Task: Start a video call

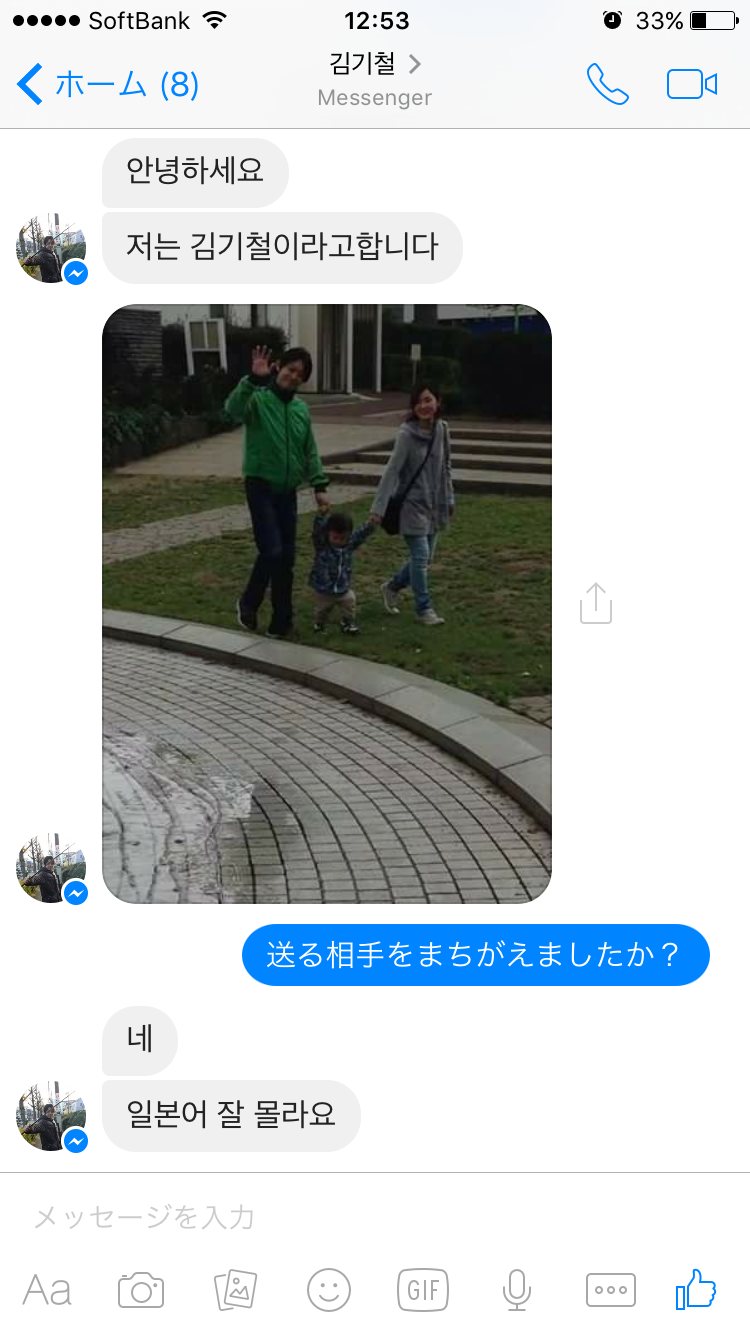Action: coord(692,85)
